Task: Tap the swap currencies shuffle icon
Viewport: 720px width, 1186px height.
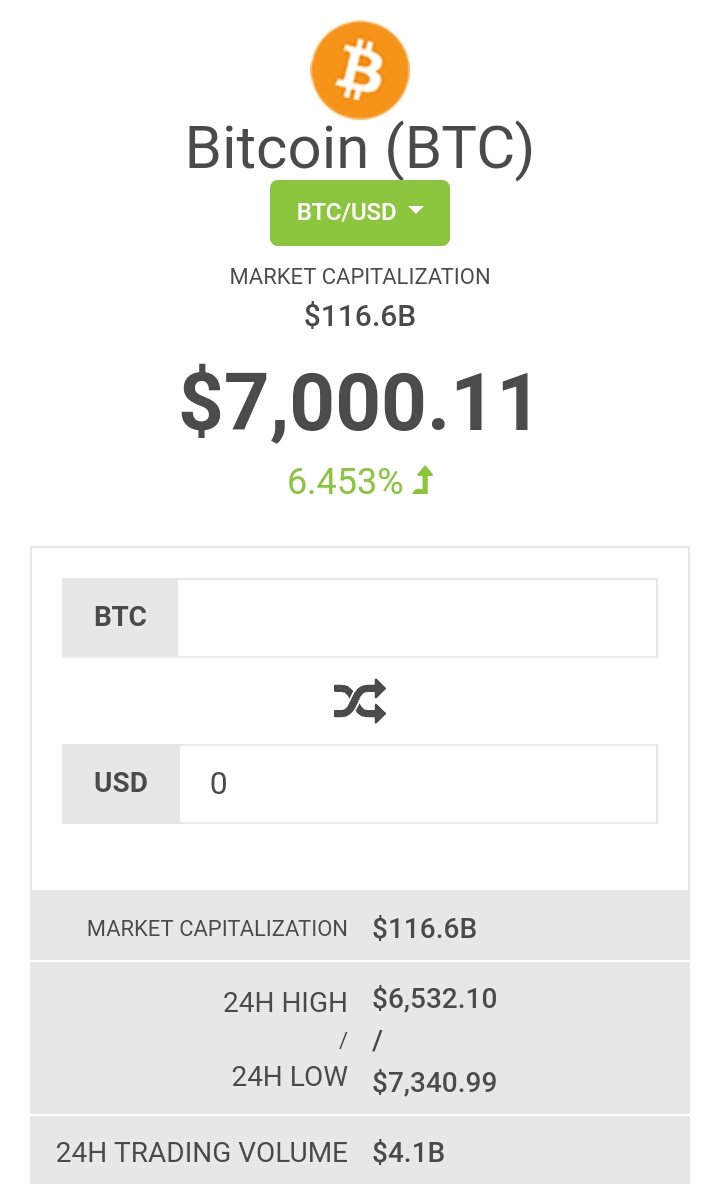Action: [360, 702]
